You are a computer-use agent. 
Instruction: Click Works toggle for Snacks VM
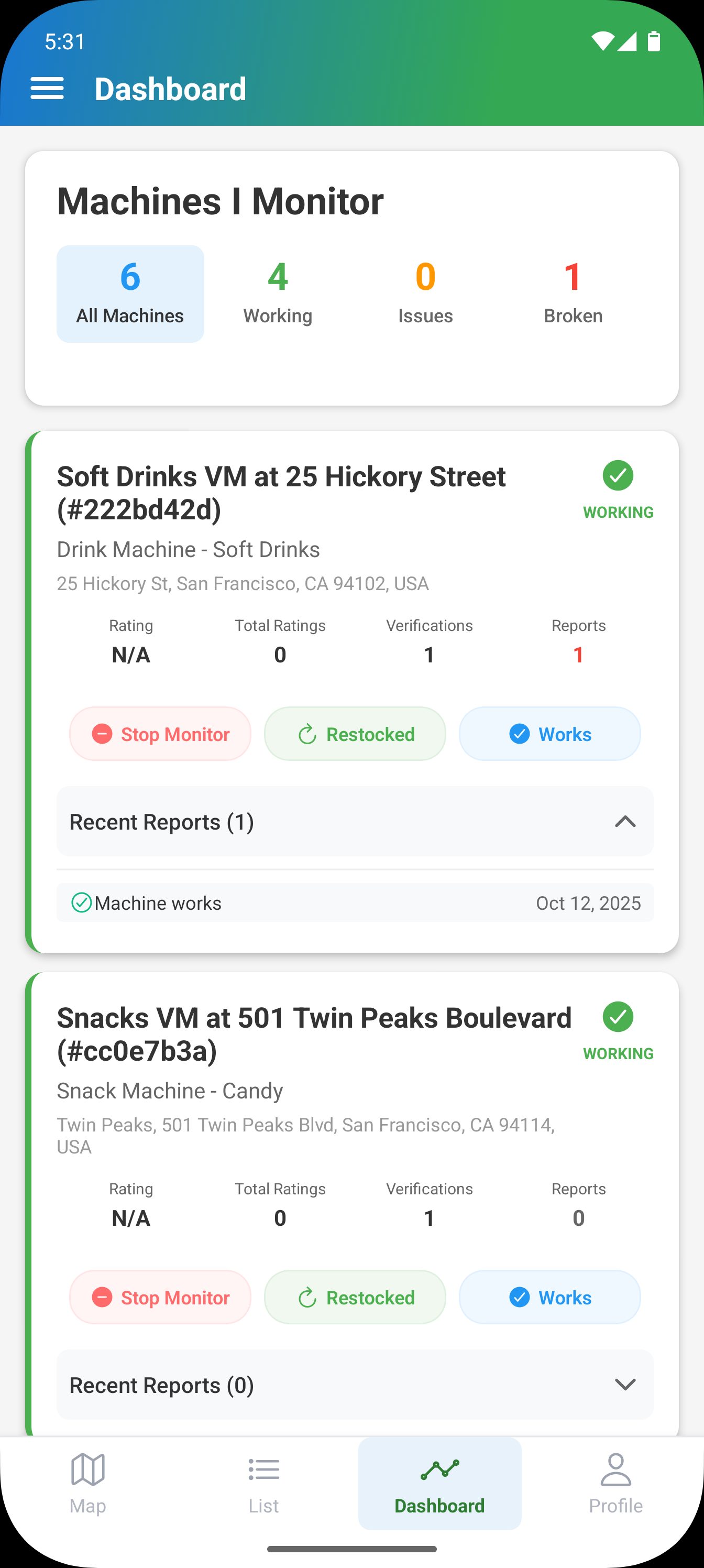pyautogui.click(x=549, y=1297)
